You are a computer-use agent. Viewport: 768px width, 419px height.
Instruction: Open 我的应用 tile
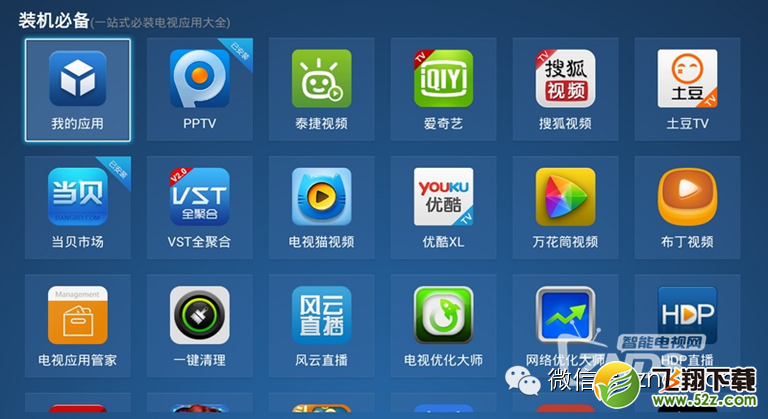click(x=77, y=89)
